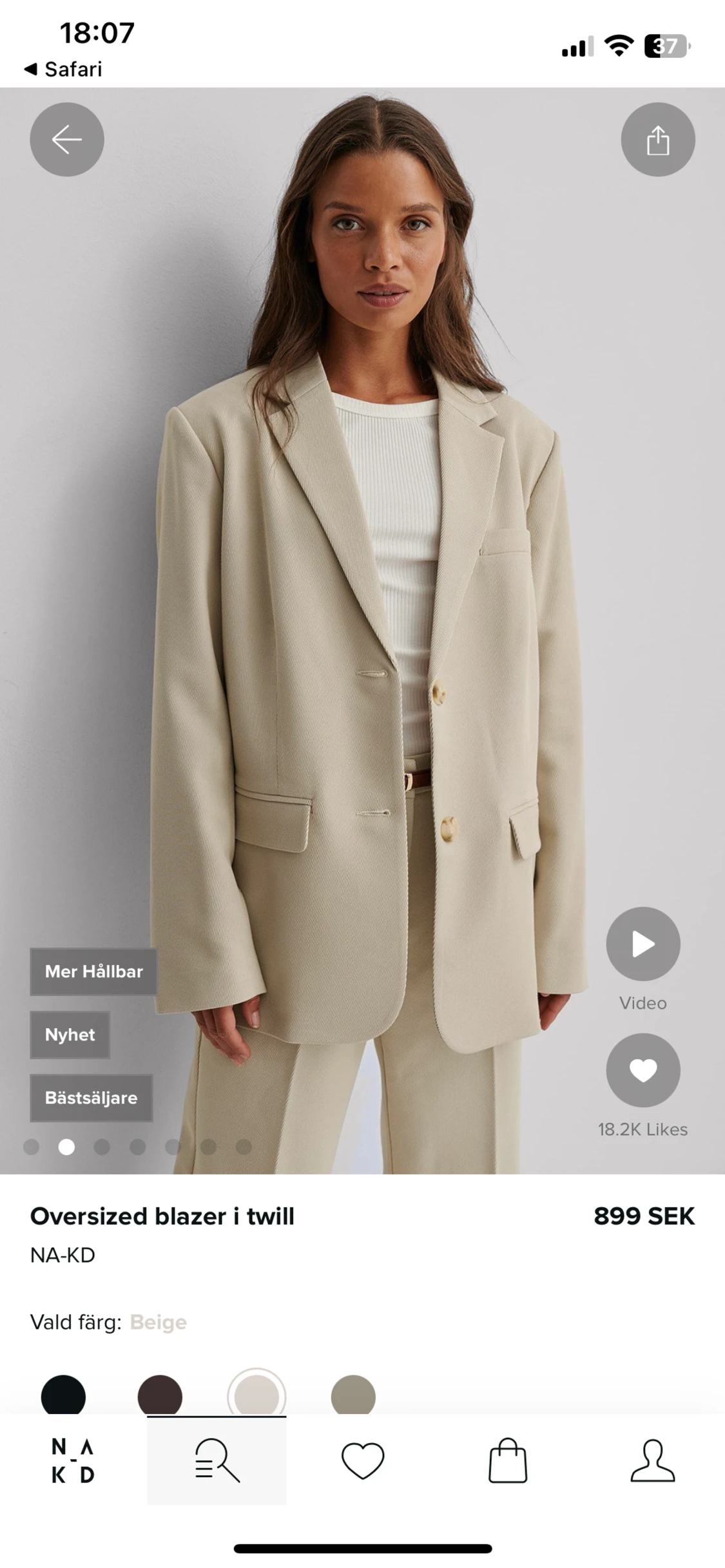Pick the olive green color swatch

pos(353,1395)
